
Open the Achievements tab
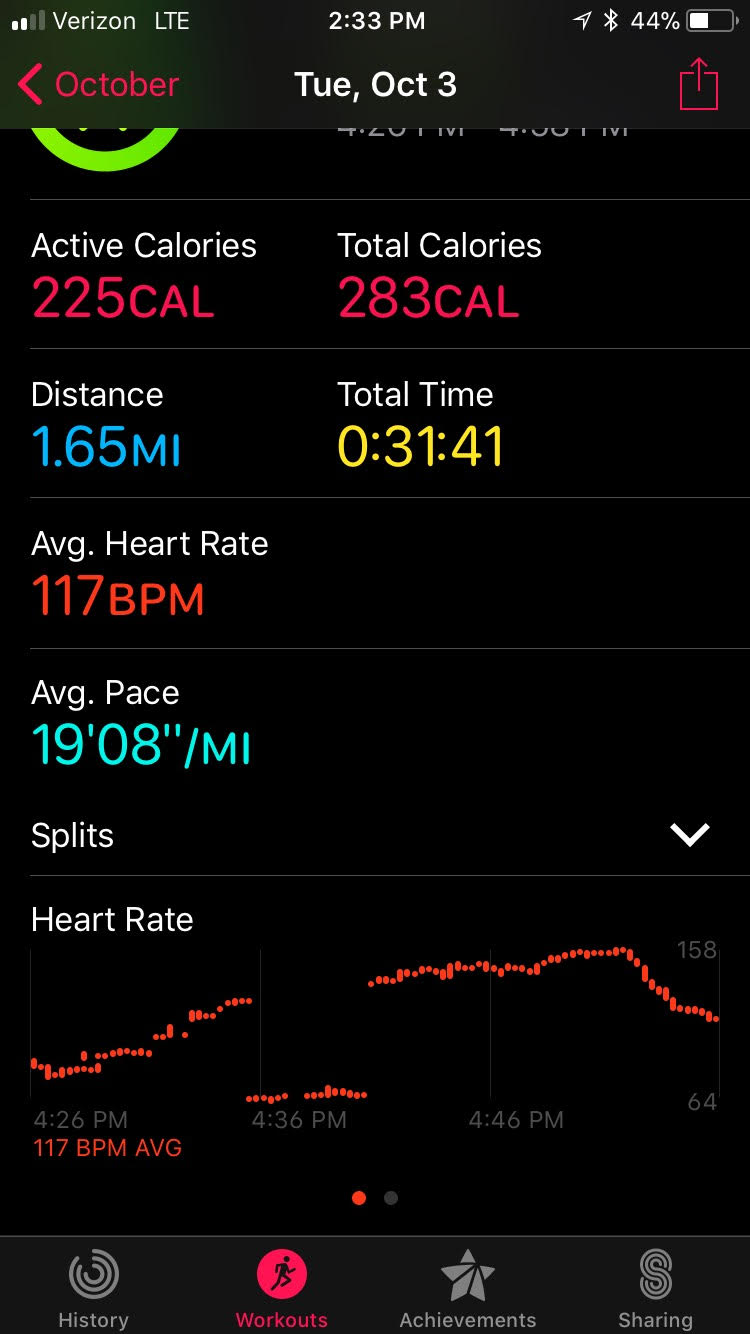468,1289
